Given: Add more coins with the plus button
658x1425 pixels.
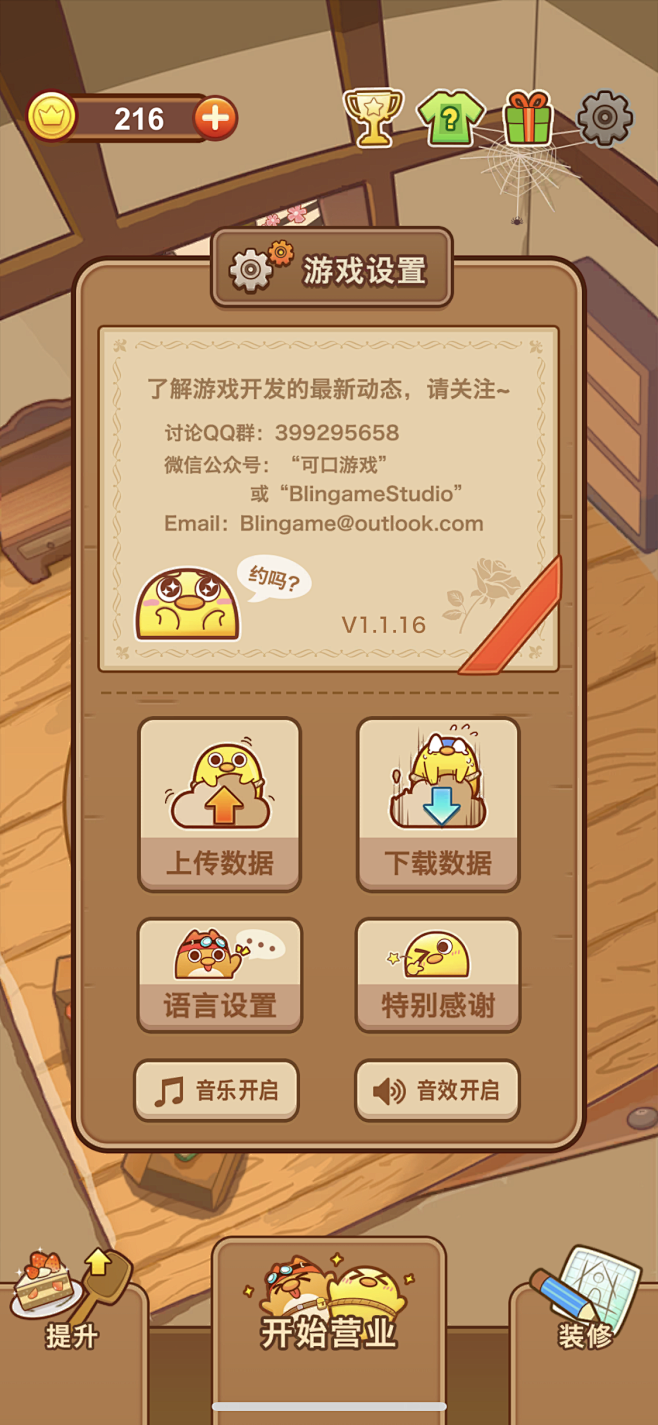Looking at the screenshot, I should (215, 120).
